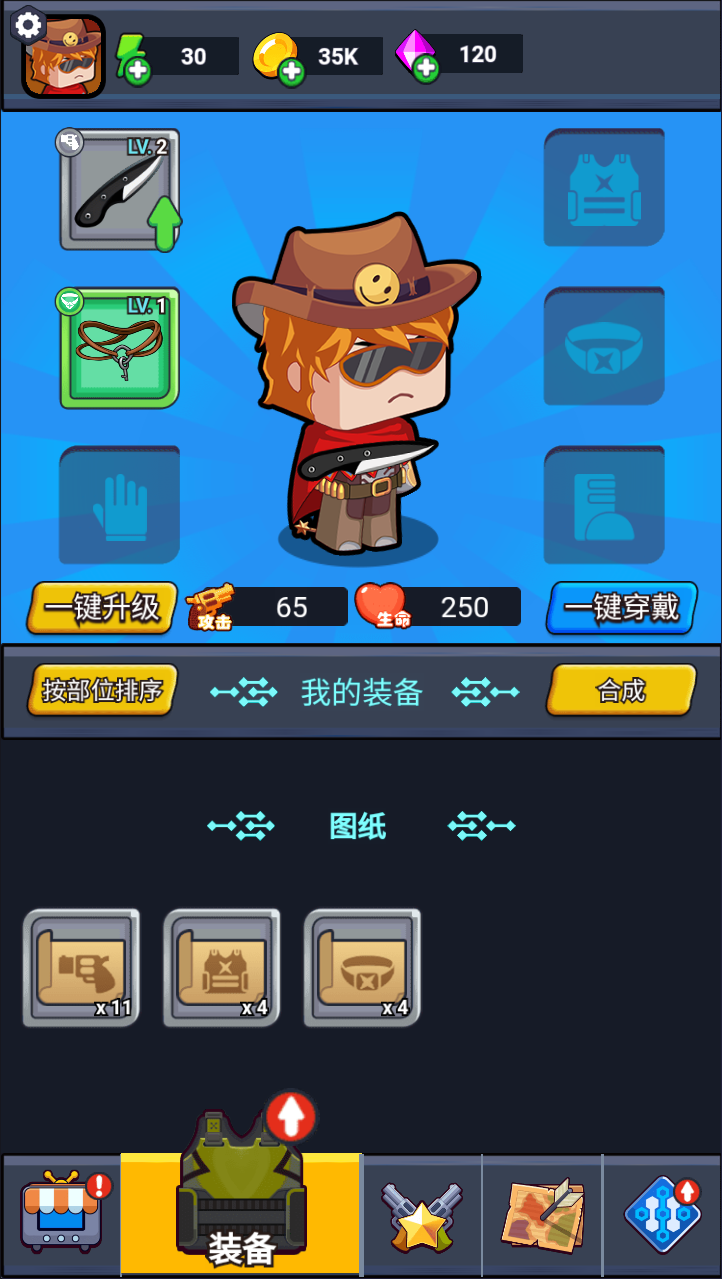
Task: Switch to the shop tab
Action: (x=61, y=1215)
